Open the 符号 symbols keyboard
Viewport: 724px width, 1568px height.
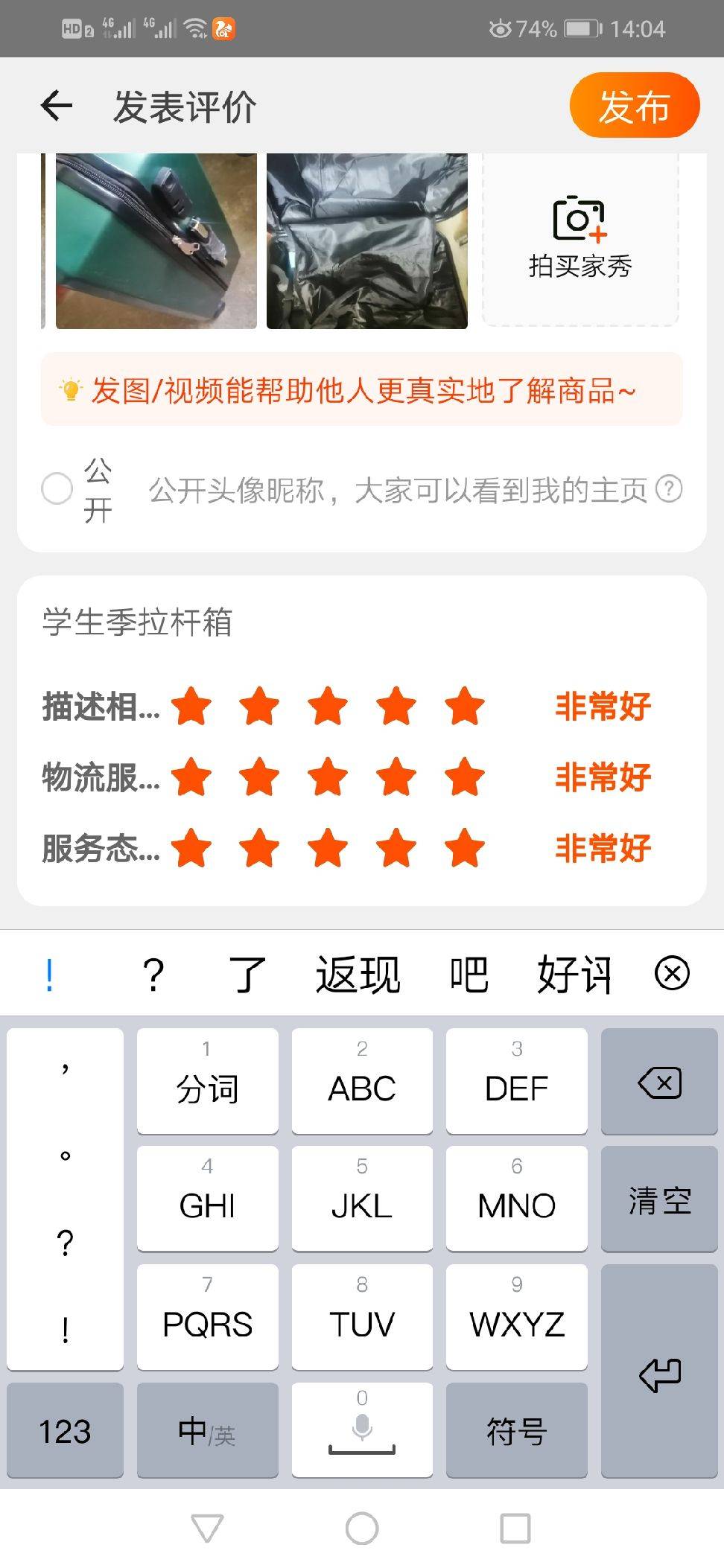click(x=516, y=1431)
